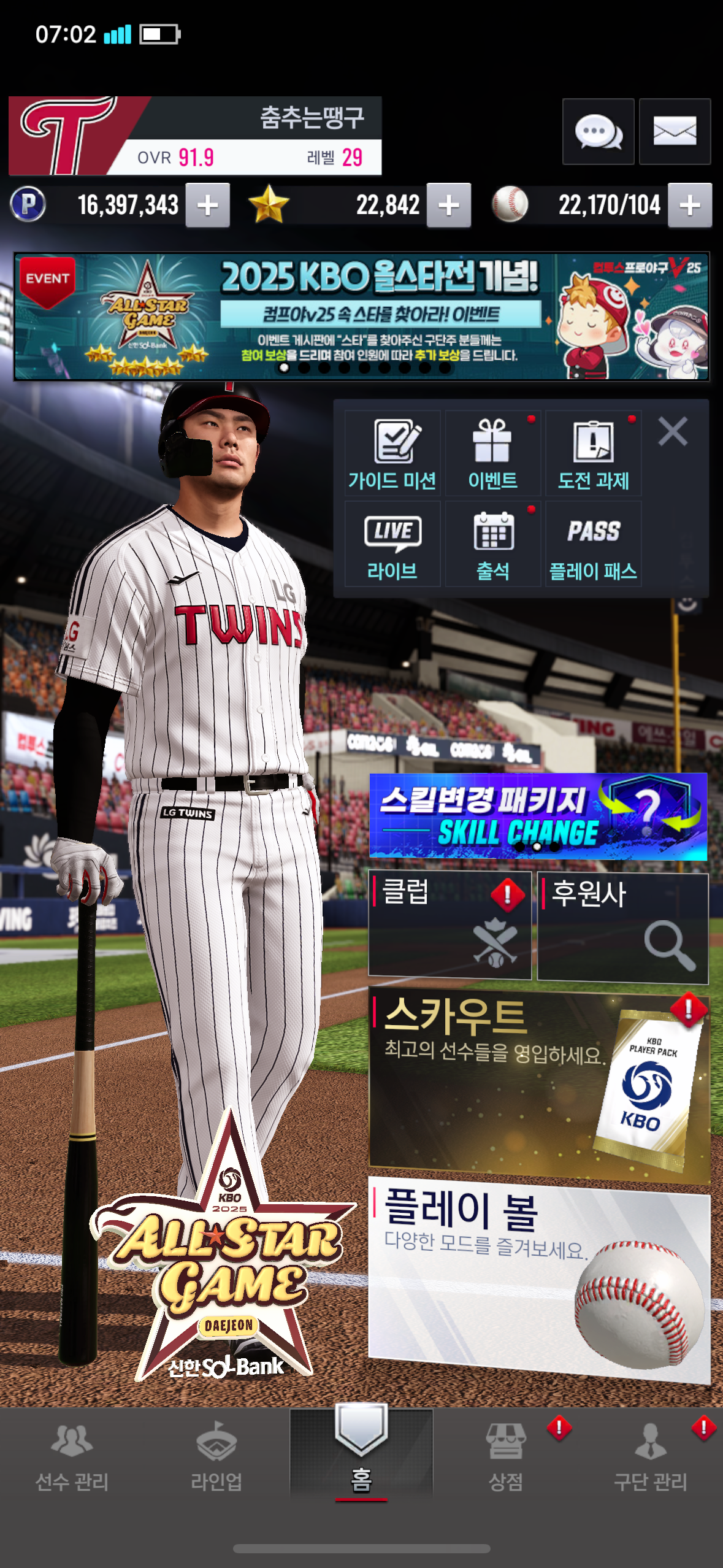
Task: Open 도전 과제 challenges
Action: [593, 453]
